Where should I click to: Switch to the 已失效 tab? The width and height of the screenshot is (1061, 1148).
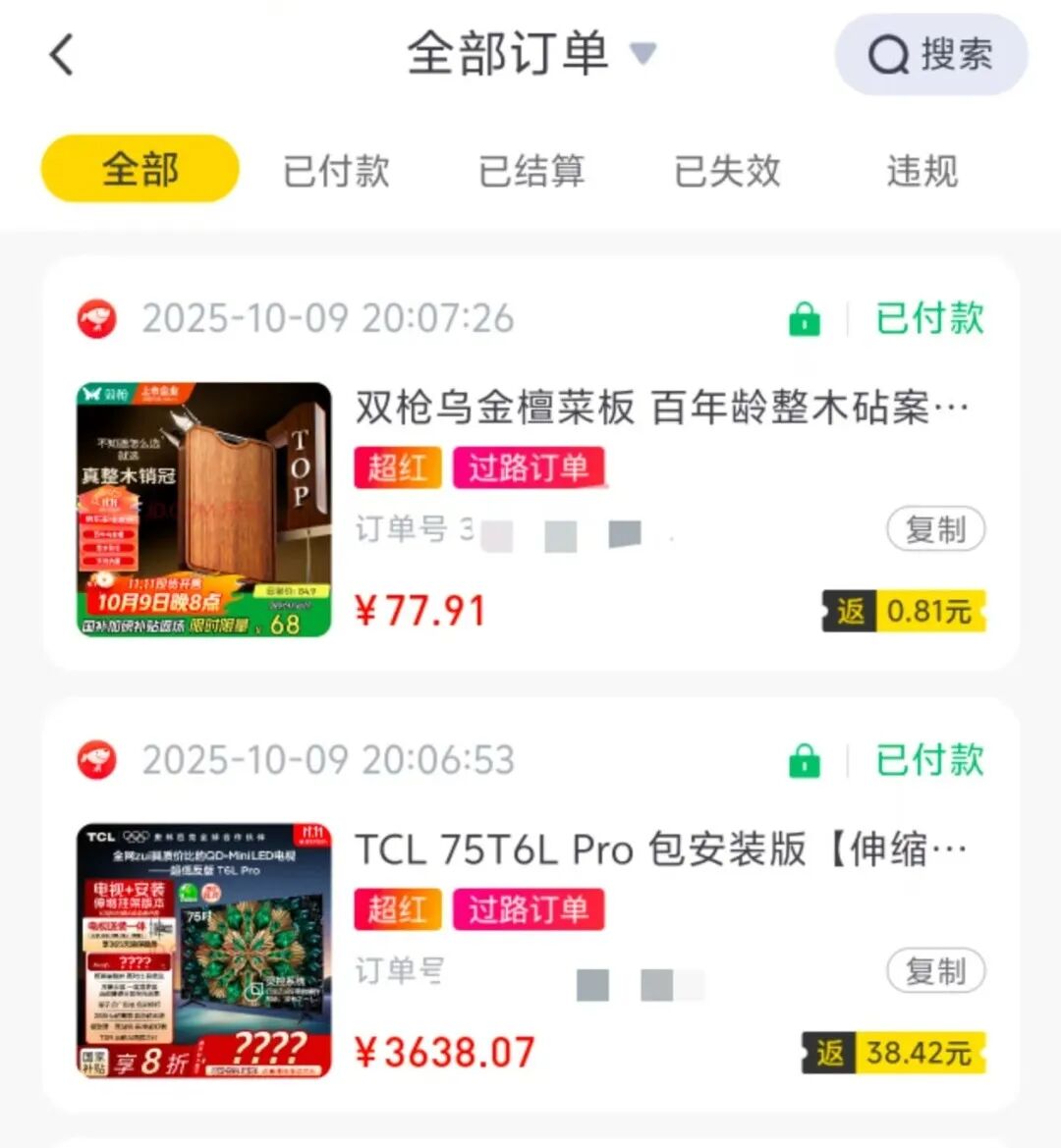click(x=728, y=170)
